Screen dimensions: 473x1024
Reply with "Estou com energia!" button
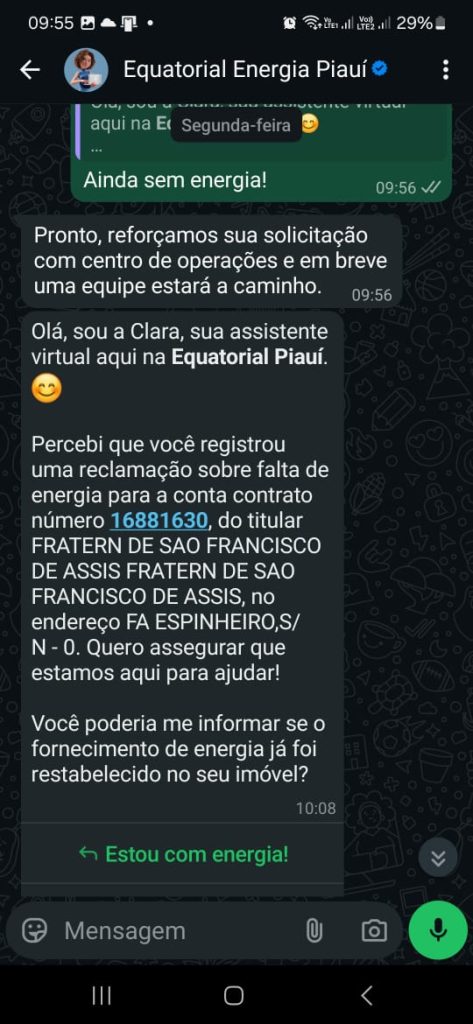pyautogui.click(x=183, y=854)
